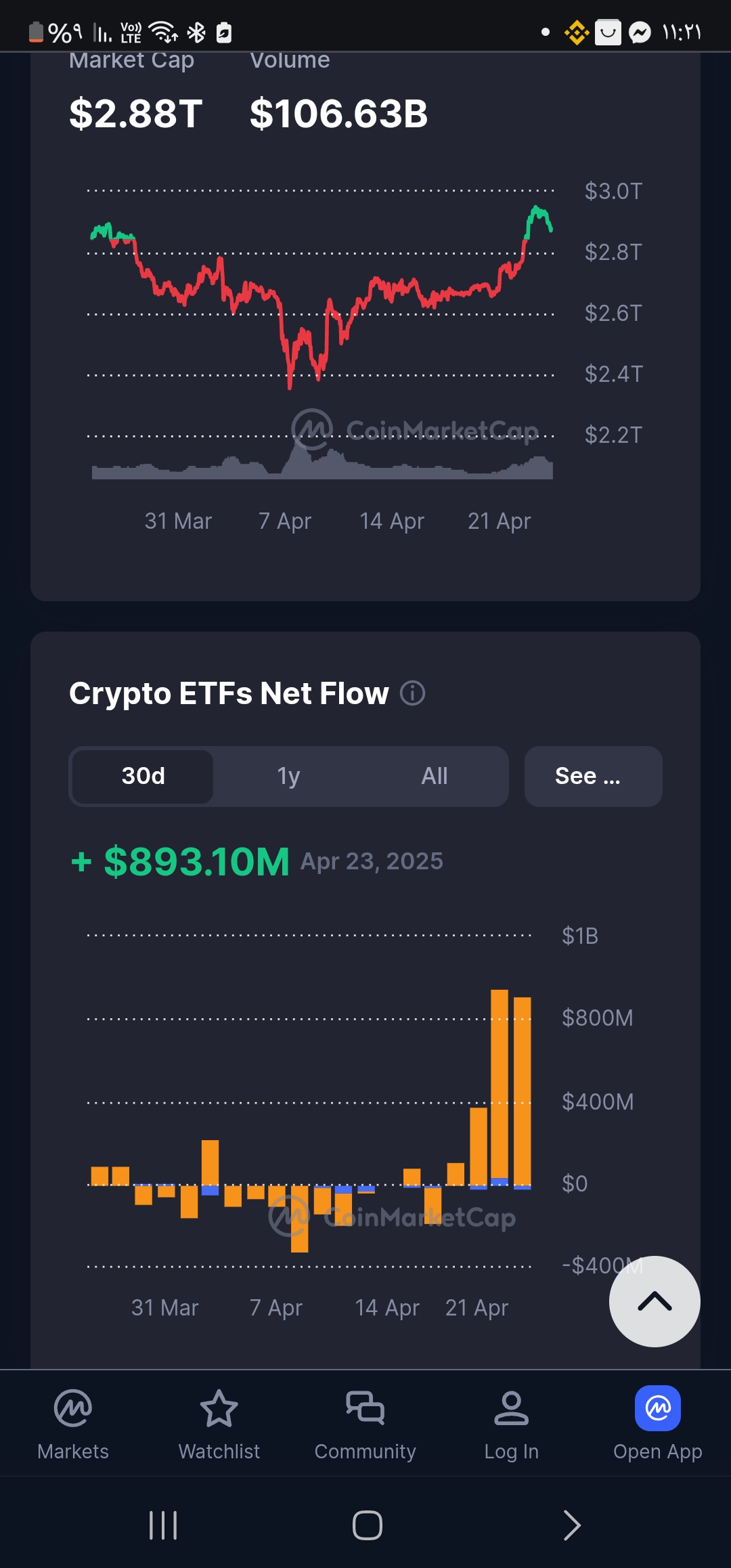Tap Open App in bottom bar
The image size is (731, 1568).
pos(657,1423)
